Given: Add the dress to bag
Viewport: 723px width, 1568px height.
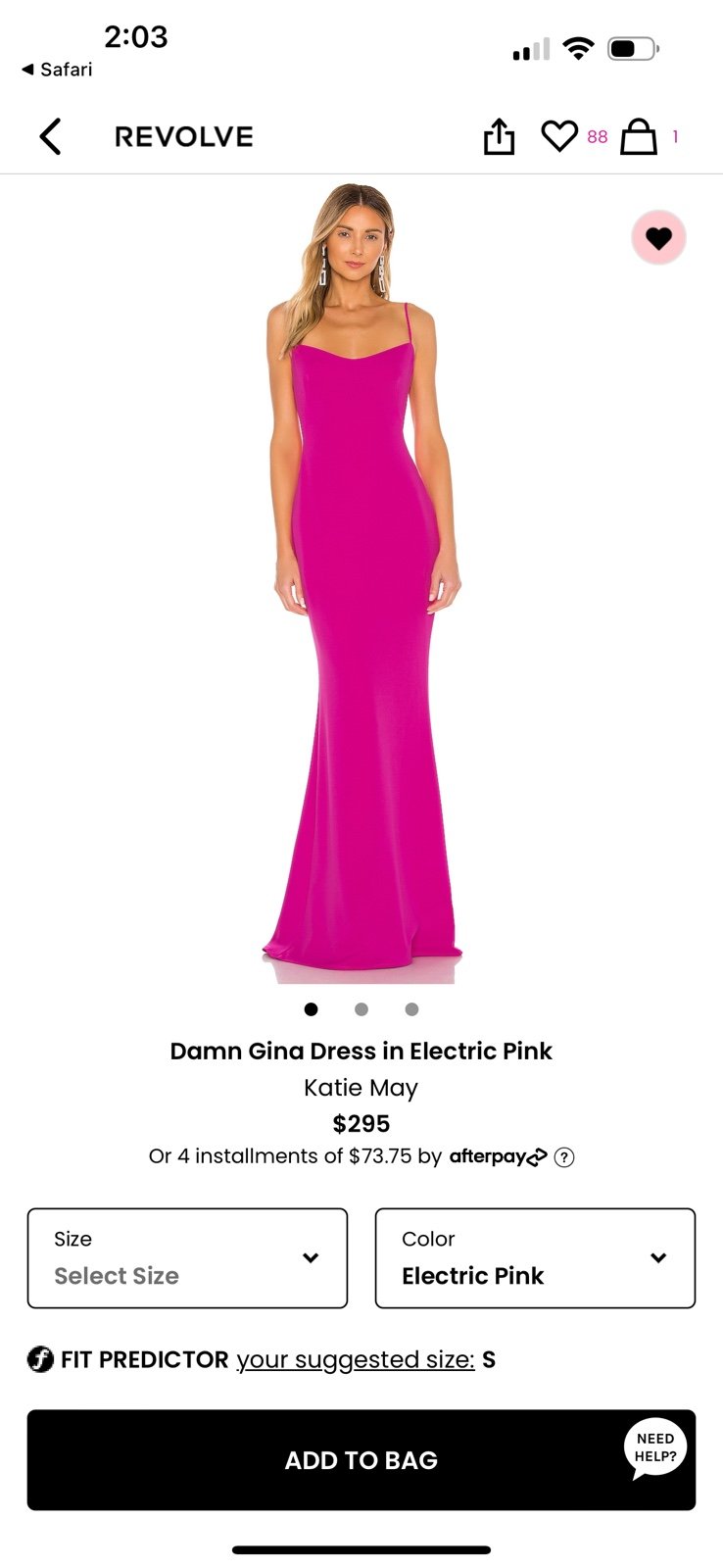Looking at the screenshot, I should [x=361, y=1460].
